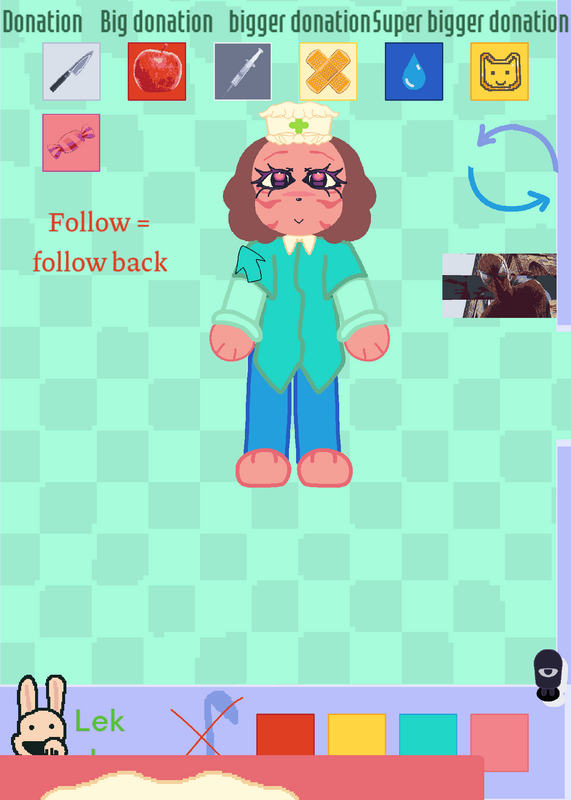Select the knife item tile
571x800 pixels.
[x=71, y=71]
